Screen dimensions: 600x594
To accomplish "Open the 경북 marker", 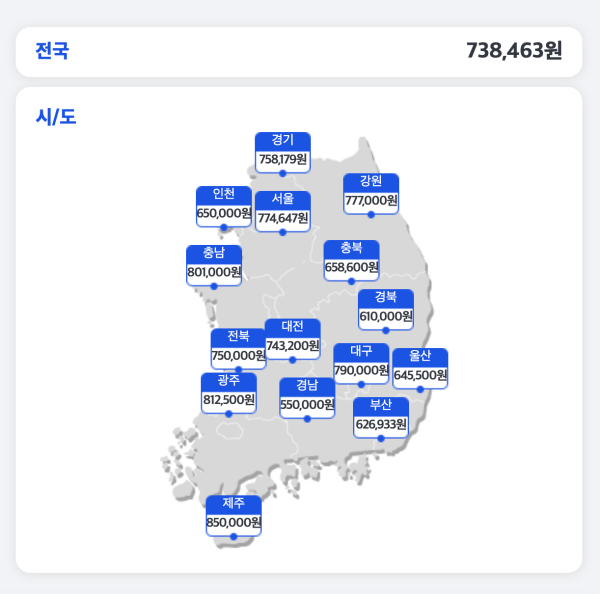I will coord(386,309).
